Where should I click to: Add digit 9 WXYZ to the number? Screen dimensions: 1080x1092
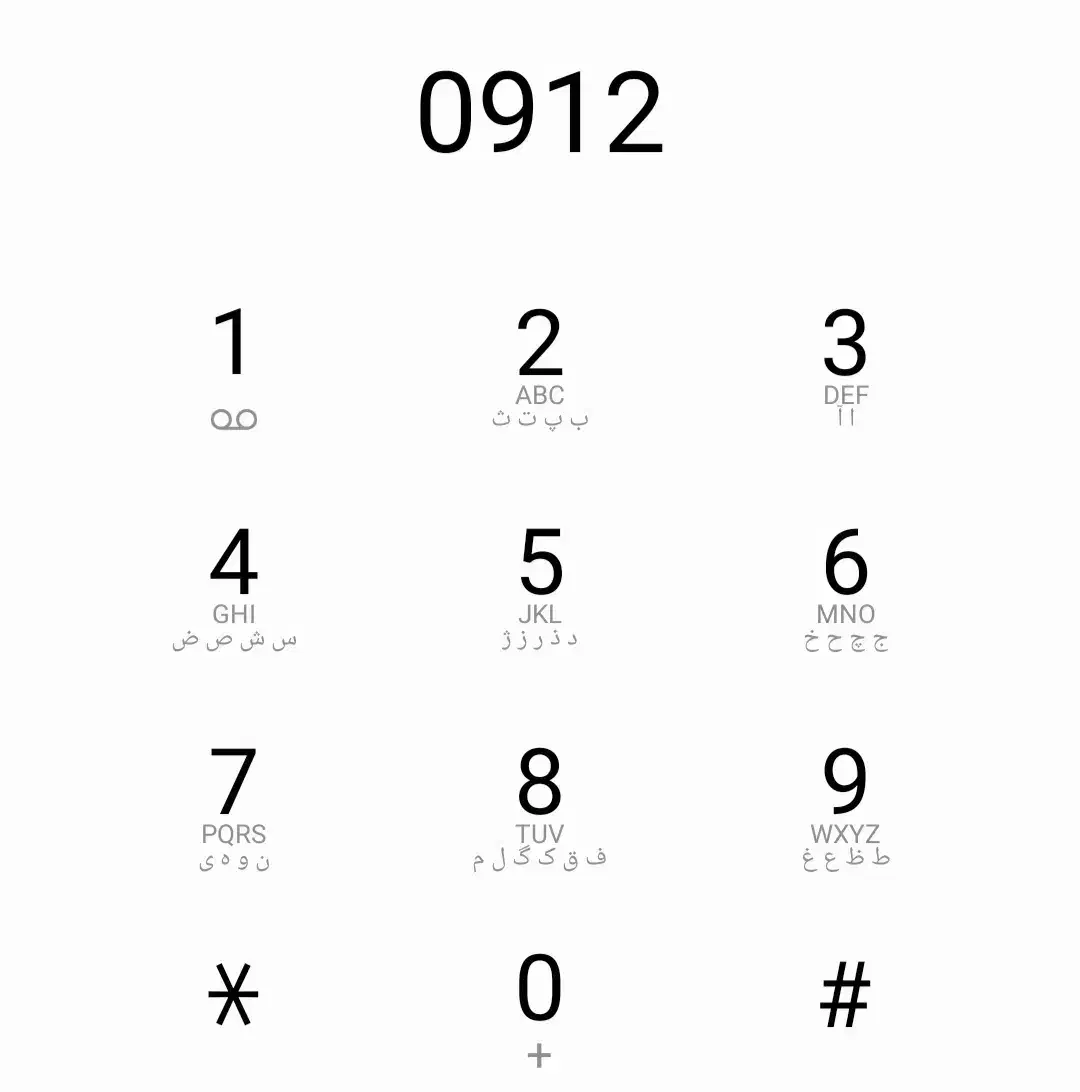[846, 807]
